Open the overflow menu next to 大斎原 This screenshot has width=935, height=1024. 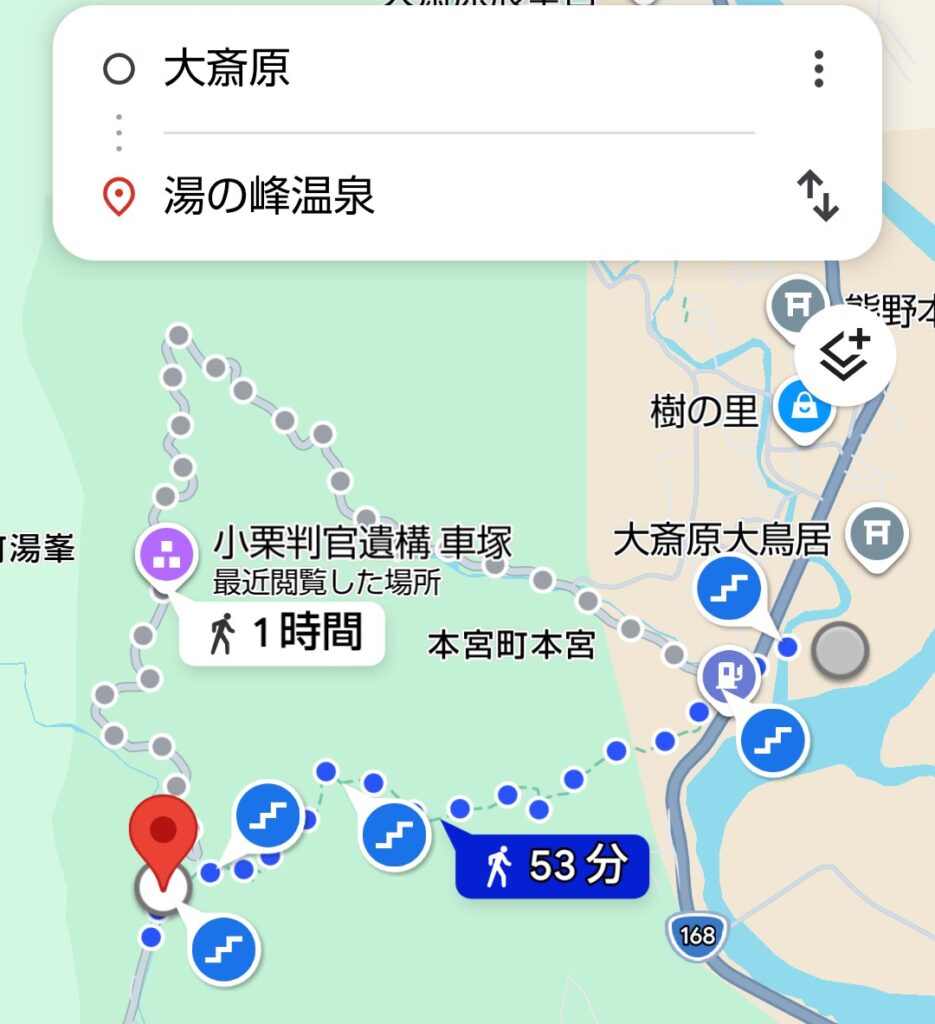click(x=818, y=69)
